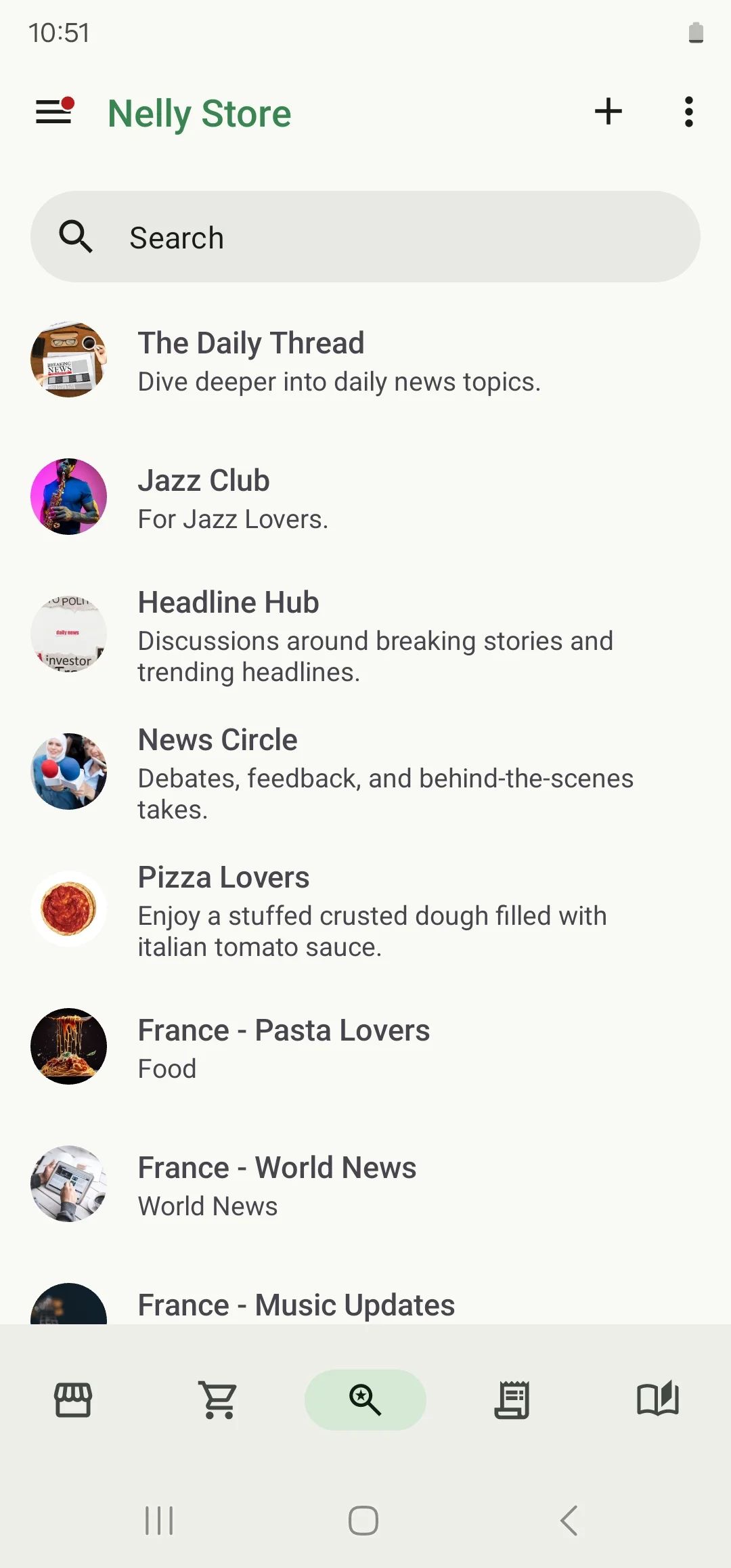The width and height of the screenshot is (731, 1568).
Task: Switch to the shopping cart tab
Action: (219, 1400)
